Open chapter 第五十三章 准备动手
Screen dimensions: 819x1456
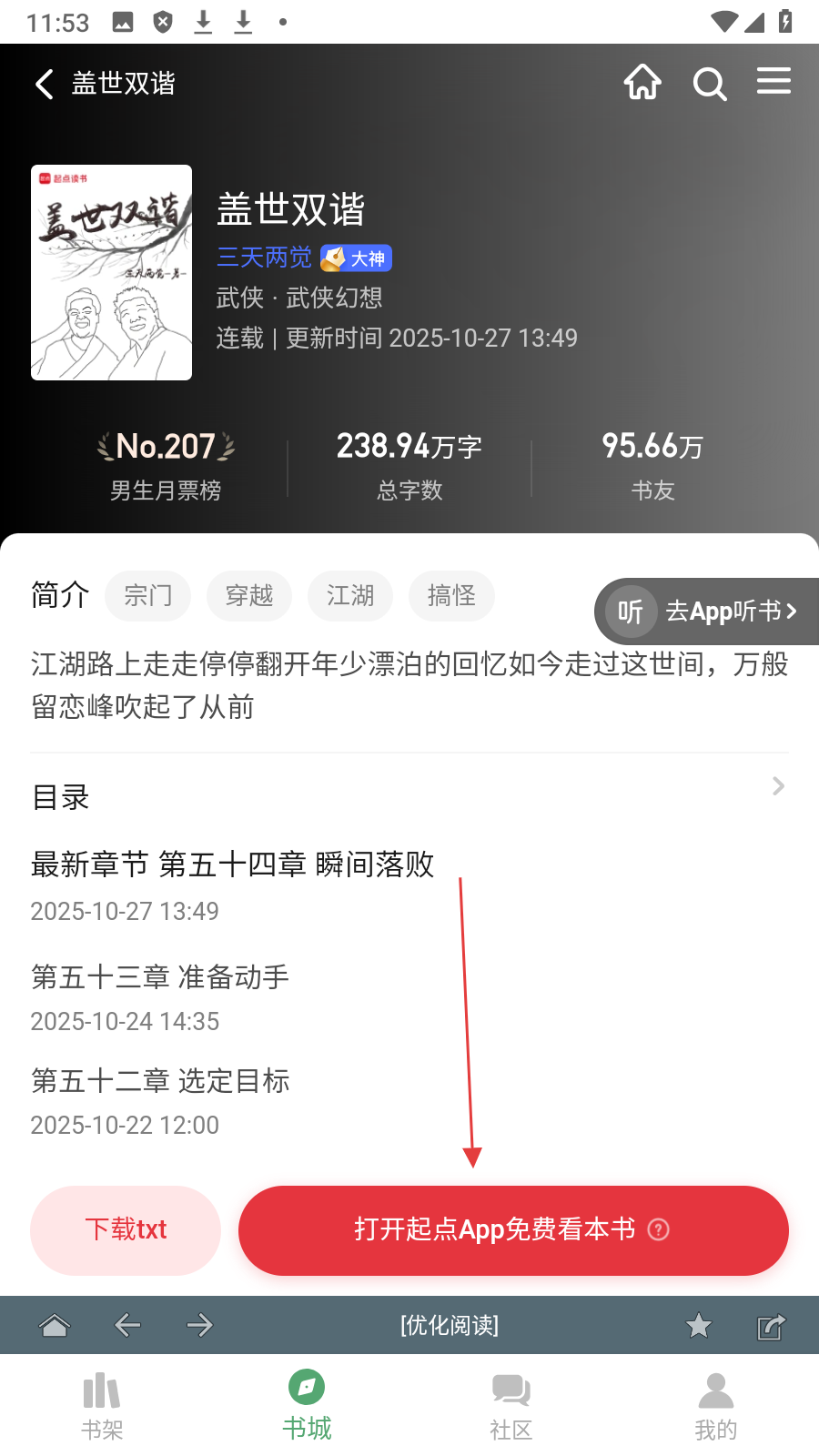[160, 977]
